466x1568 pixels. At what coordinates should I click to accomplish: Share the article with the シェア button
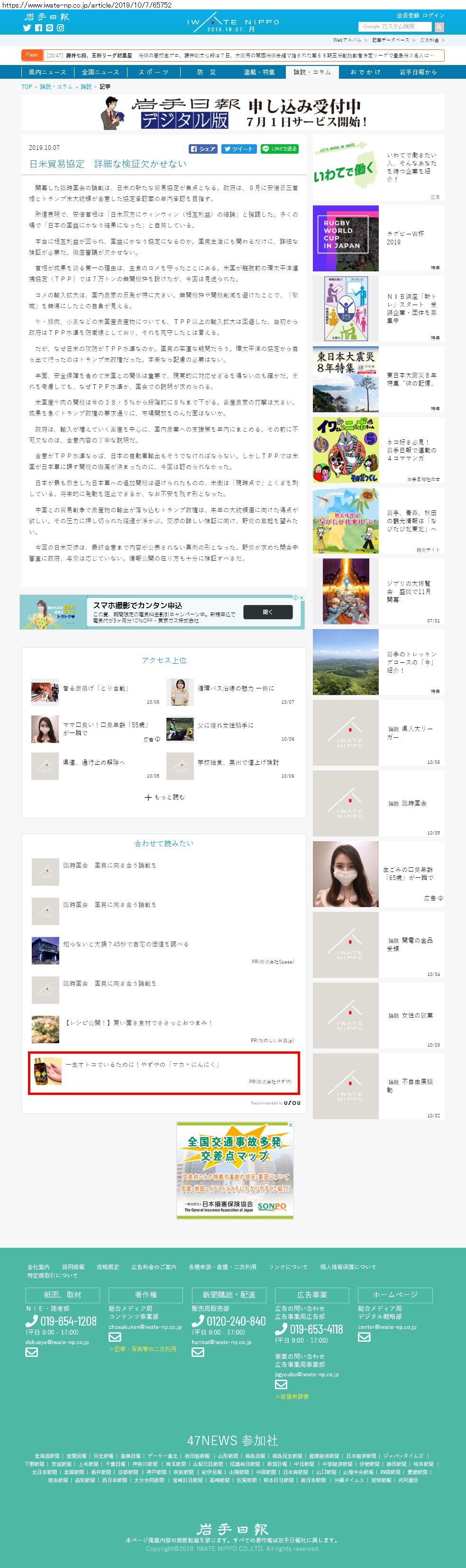[202, 148]
